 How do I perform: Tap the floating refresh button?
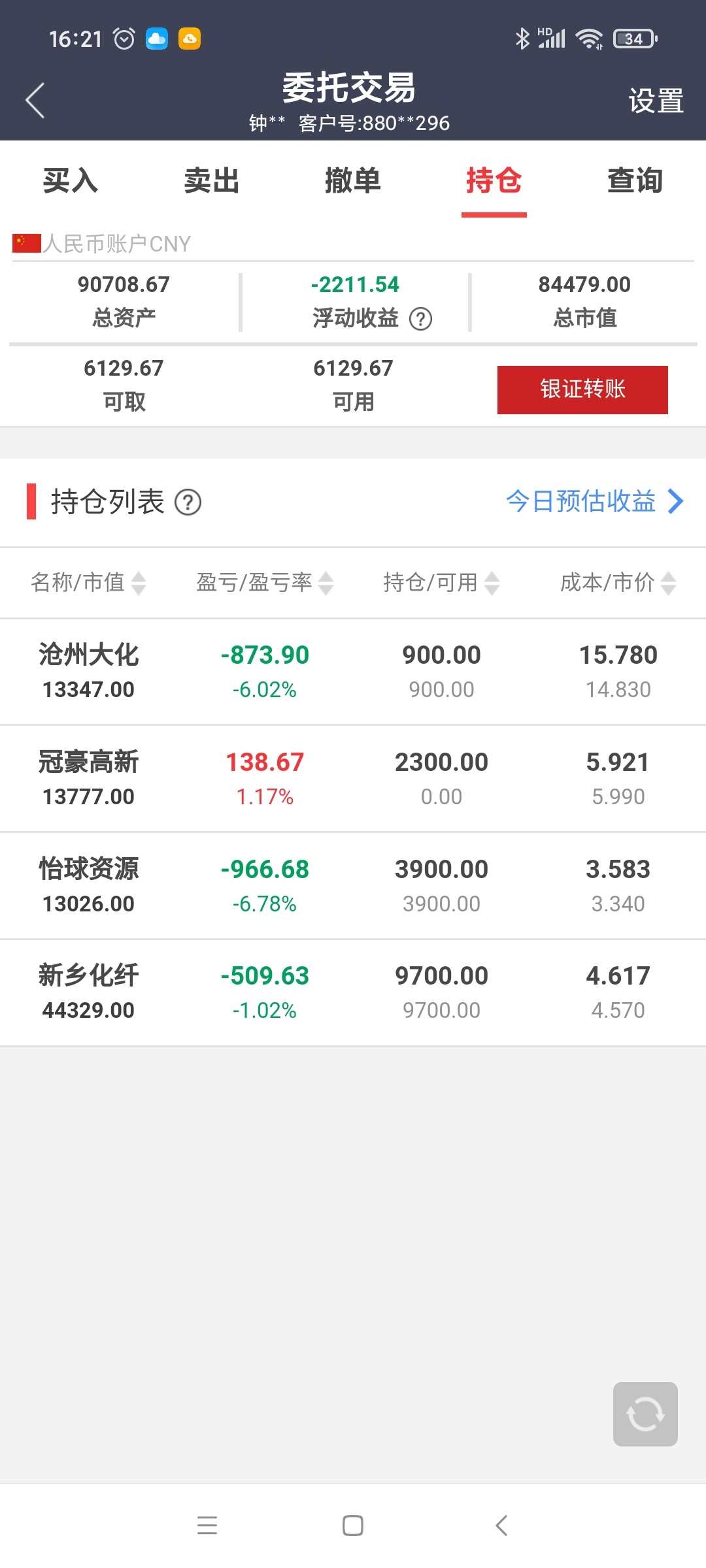pyautogui.click(x=645, y=1414)
